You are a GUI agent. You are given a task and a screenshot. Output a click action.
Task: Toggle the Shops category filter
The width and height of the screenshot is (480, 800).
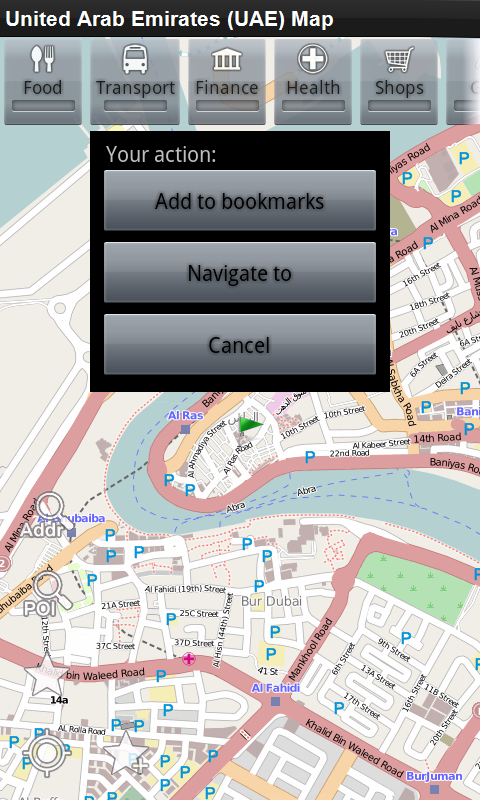click(399, 82)
